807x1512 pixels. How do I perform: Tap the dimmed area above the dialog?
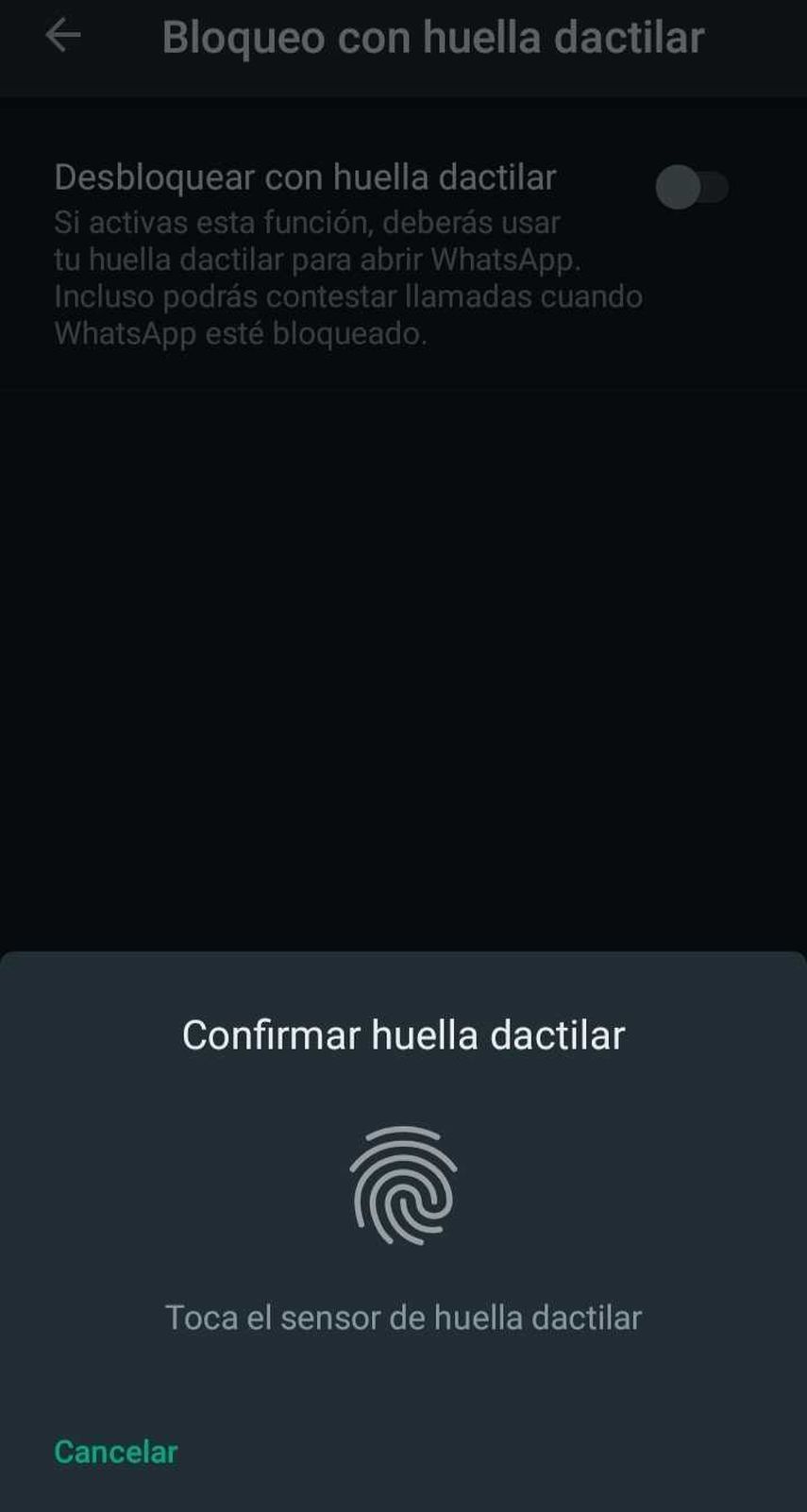point(404,613)
